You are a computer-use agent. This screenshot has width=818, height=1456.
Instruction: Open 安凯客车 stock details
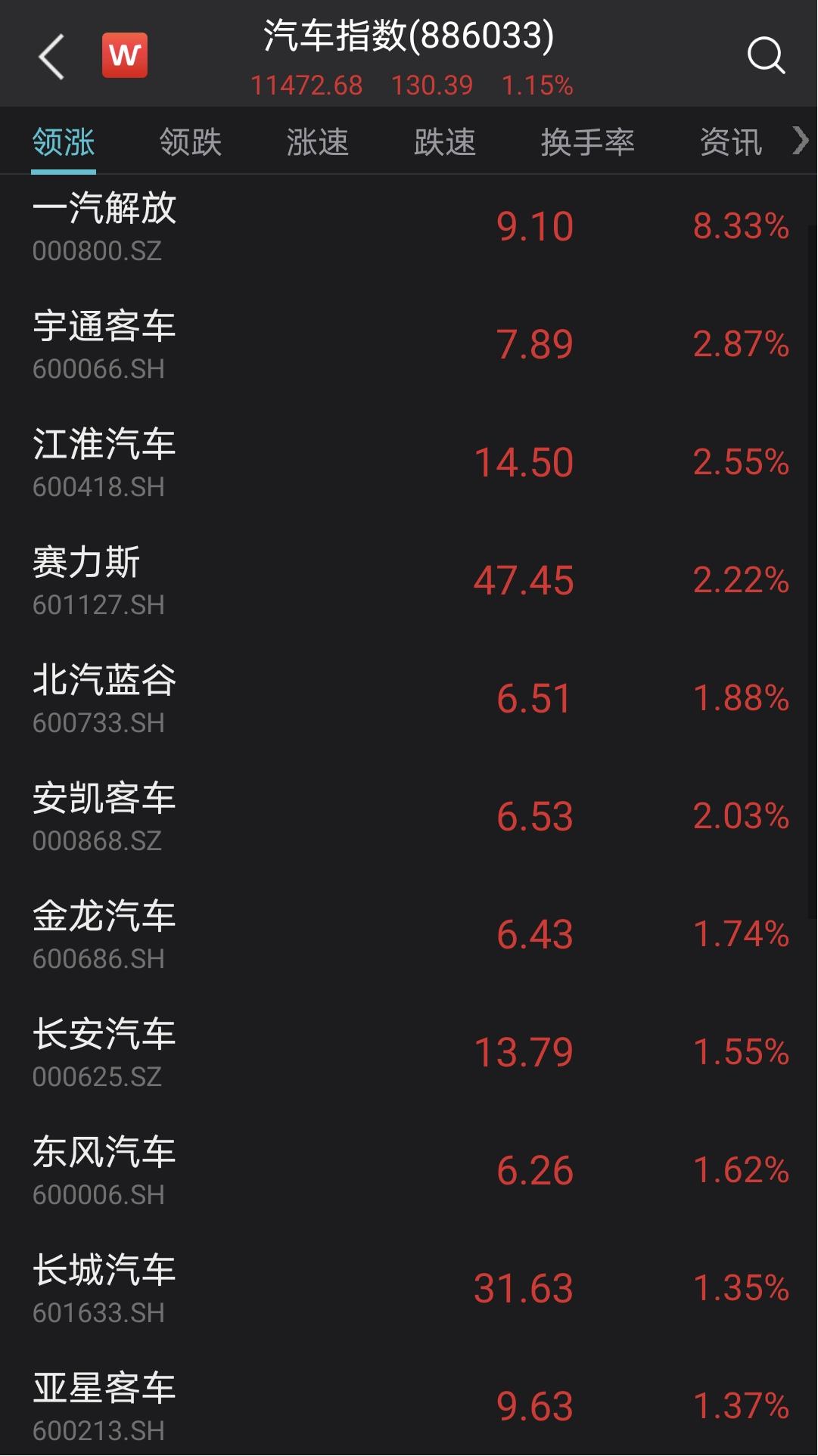click(409, 817)
